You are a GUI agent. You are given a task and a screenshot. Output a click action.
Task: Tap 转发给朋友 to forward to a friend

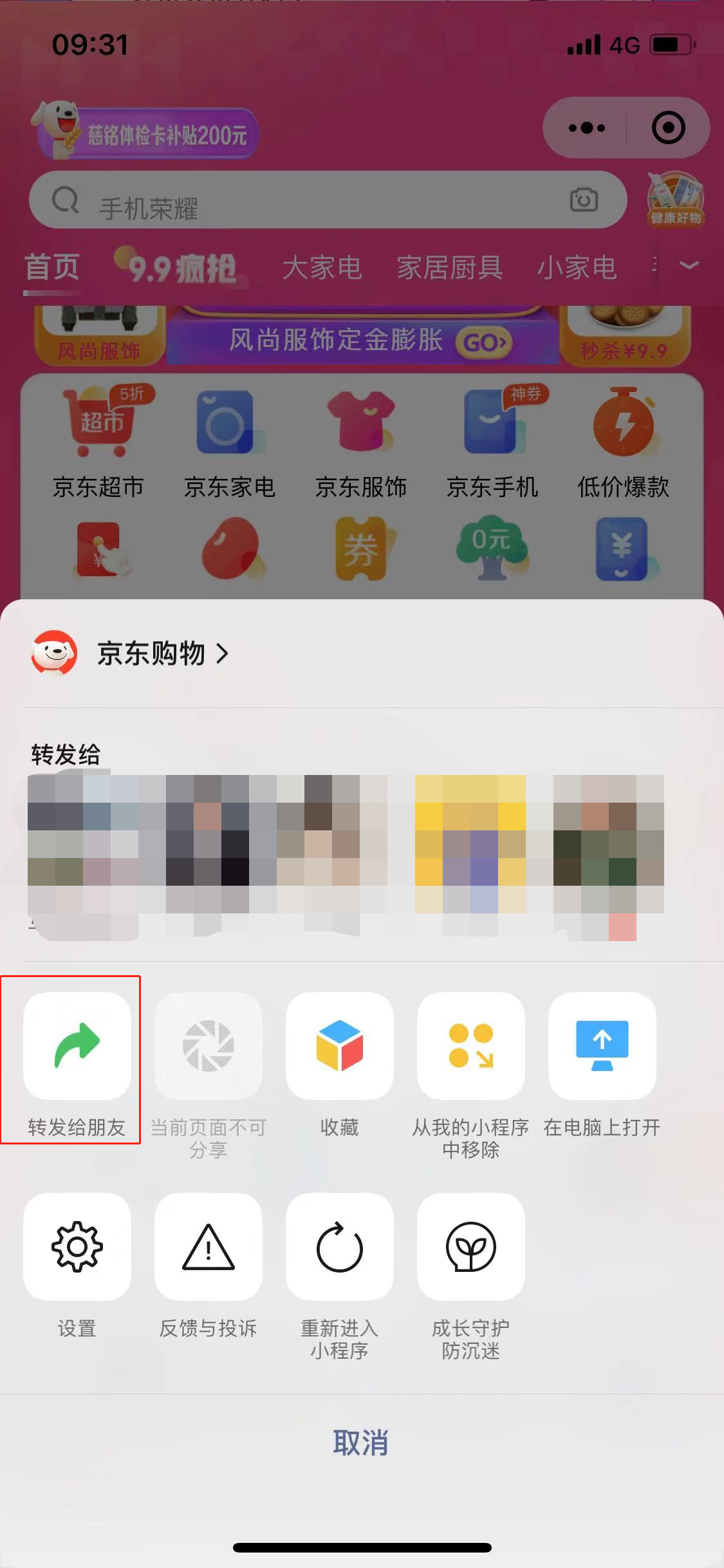pos(77,1046)
